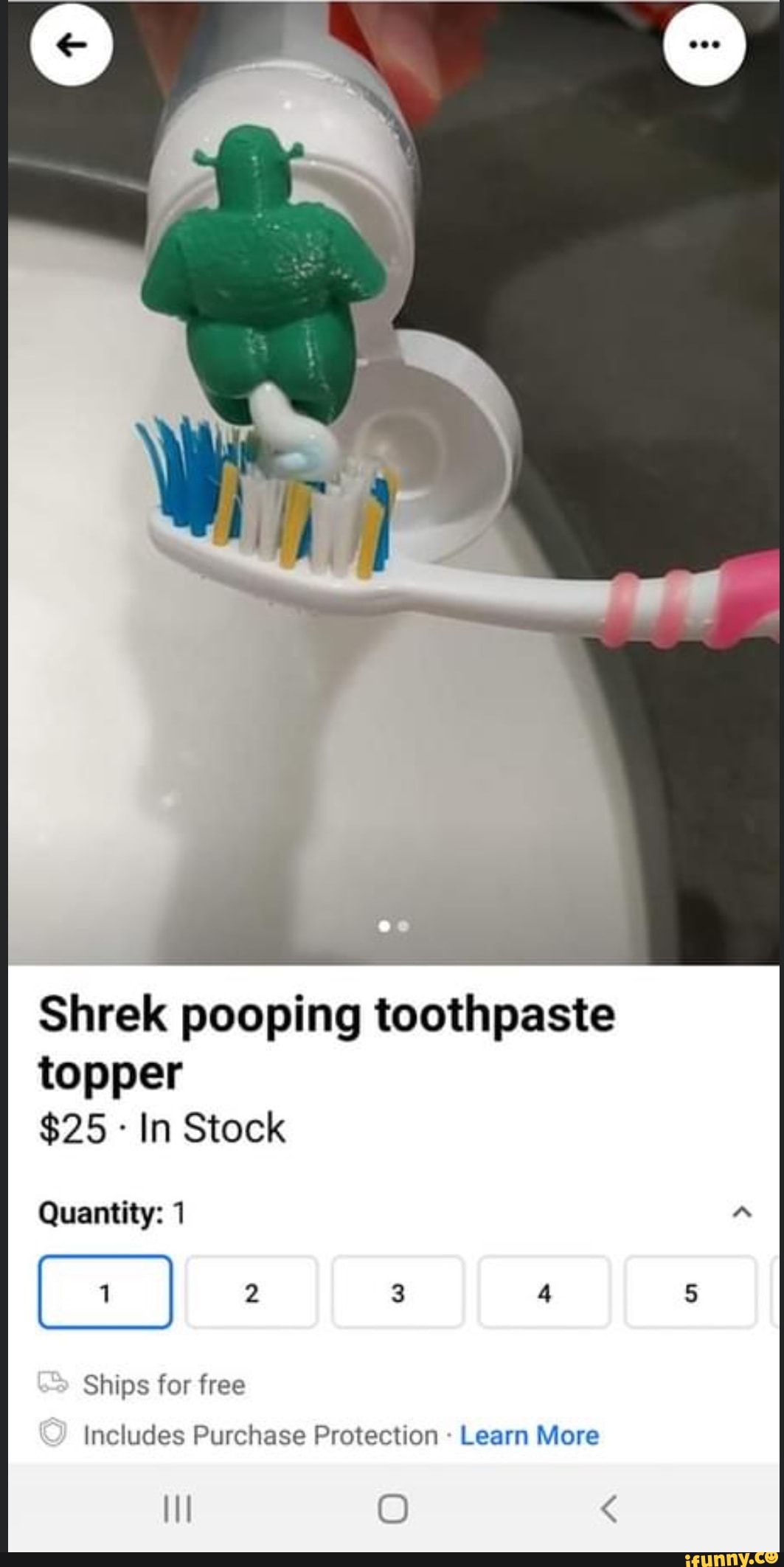
Task: Navigate back using the top-left arrow
Action: click(72, 44)
